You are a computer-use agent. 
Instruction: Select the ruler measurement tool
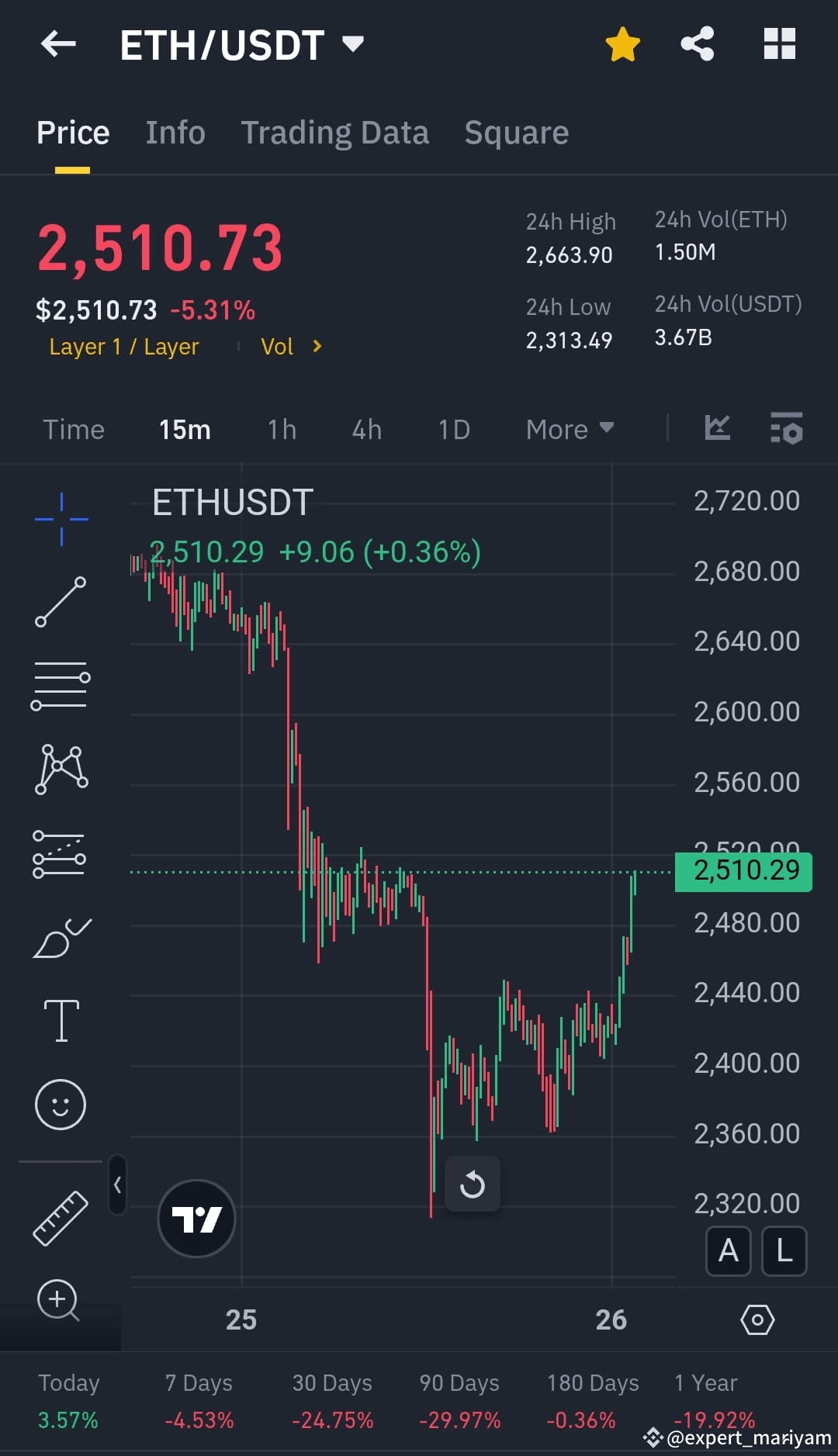(61, 1218)
